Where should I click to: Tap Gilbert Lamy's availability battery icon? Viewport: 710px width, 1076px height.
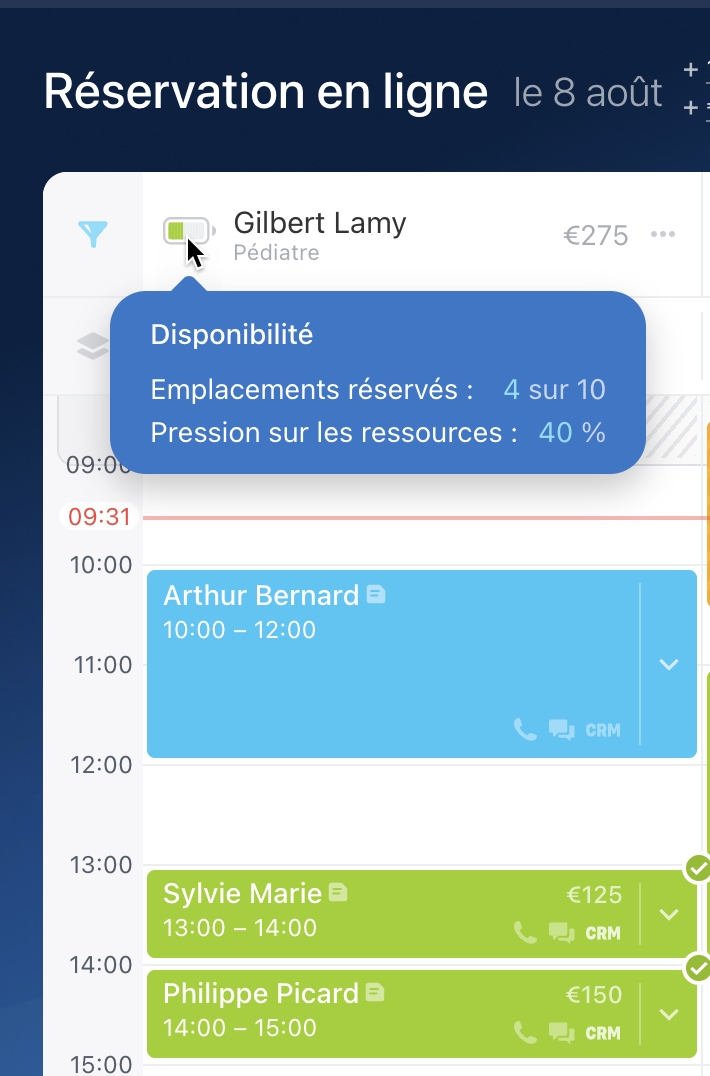188,232
